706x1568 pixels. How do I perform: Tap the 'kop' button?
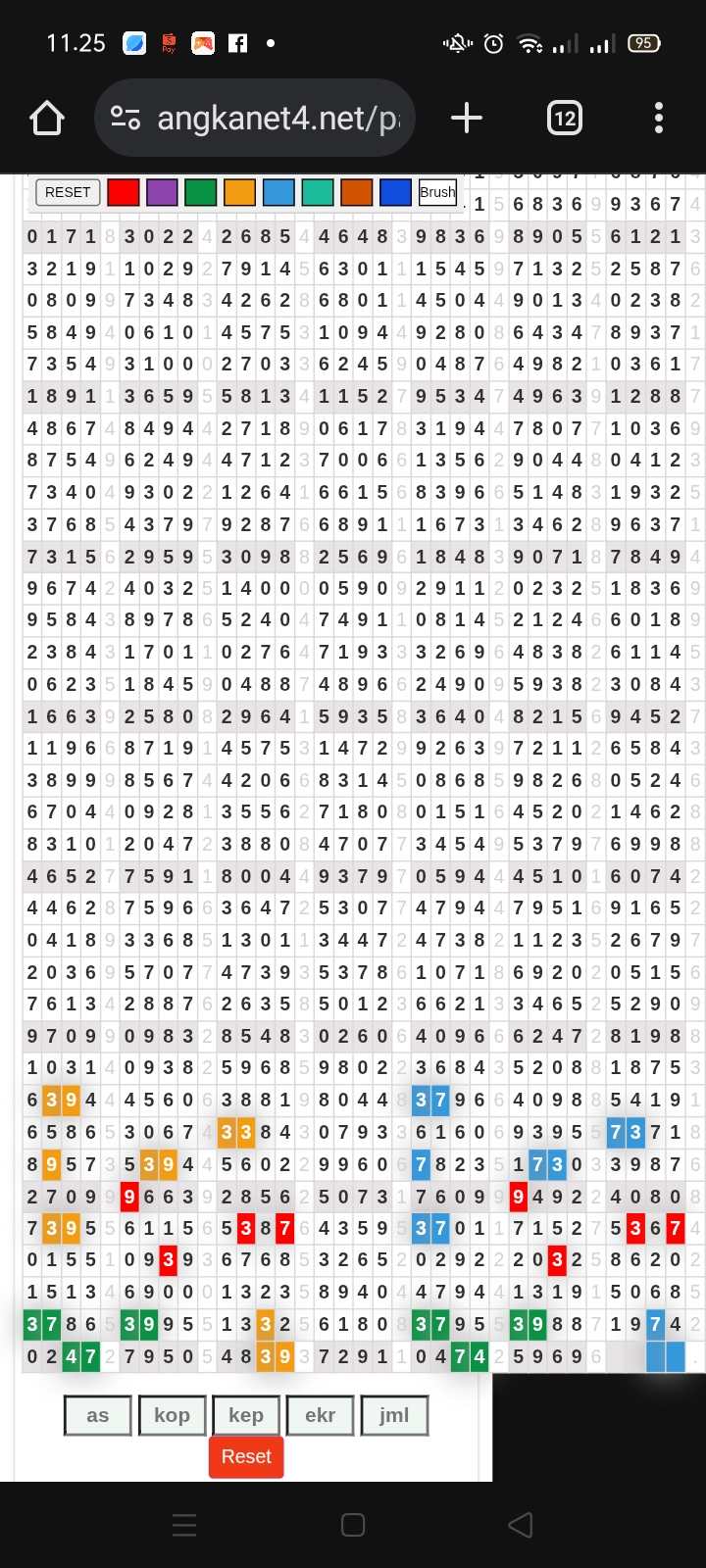pyautogui.click(x=172, y=1415)
